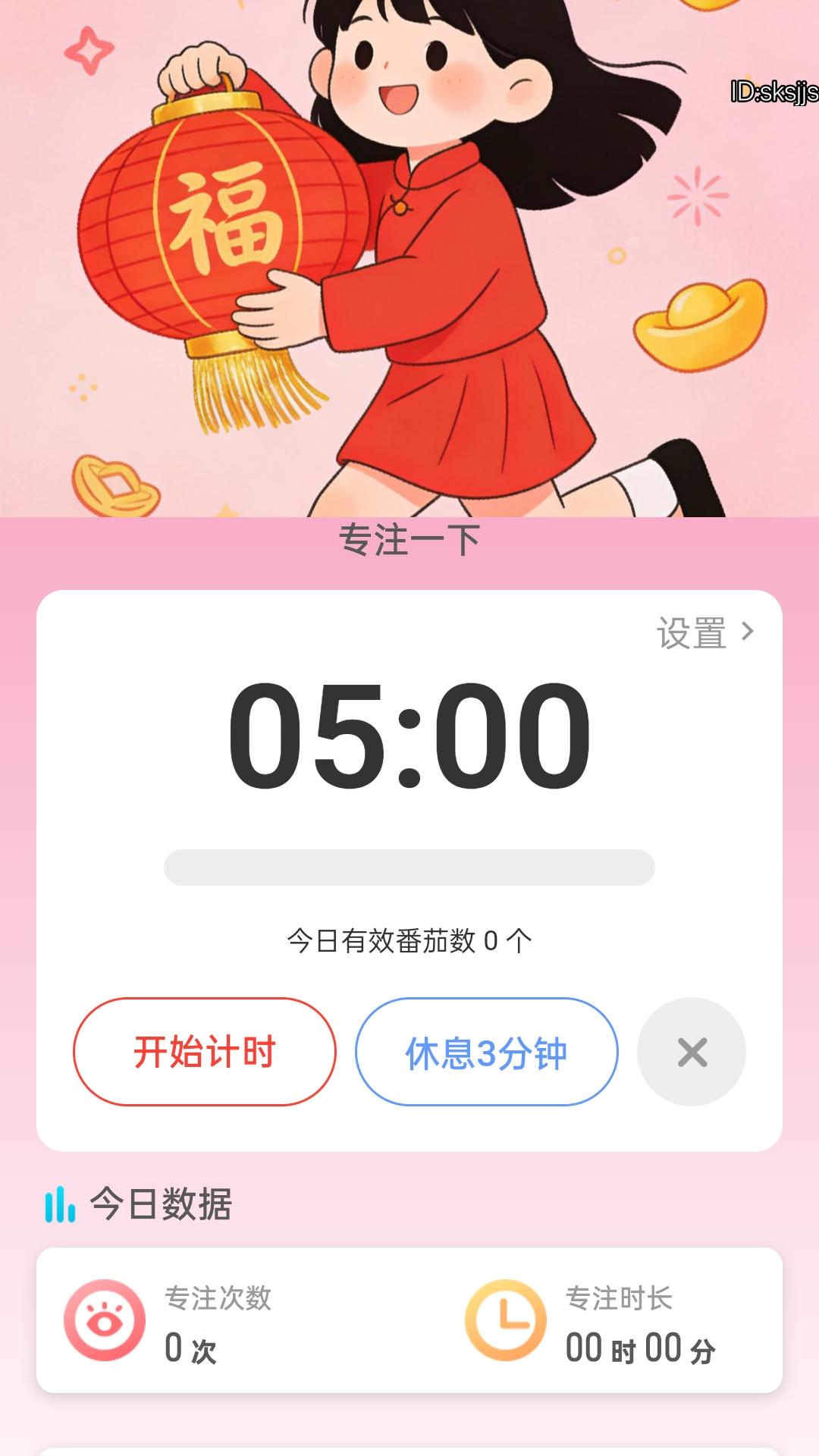This screenshot has width=819, height=1456.
Task: Click the 今日有效番茄数 tomato count text
Action: (409, 938)
